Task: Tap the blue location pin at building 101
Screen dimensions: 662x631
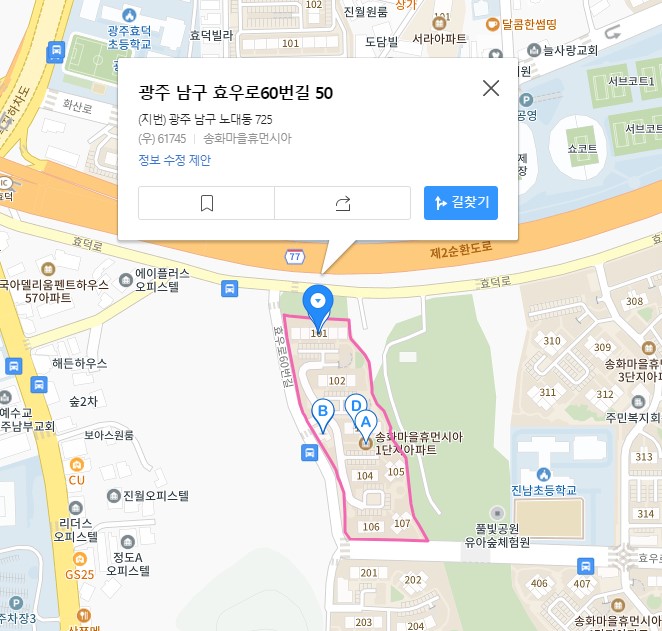Action: pos(318,300)
